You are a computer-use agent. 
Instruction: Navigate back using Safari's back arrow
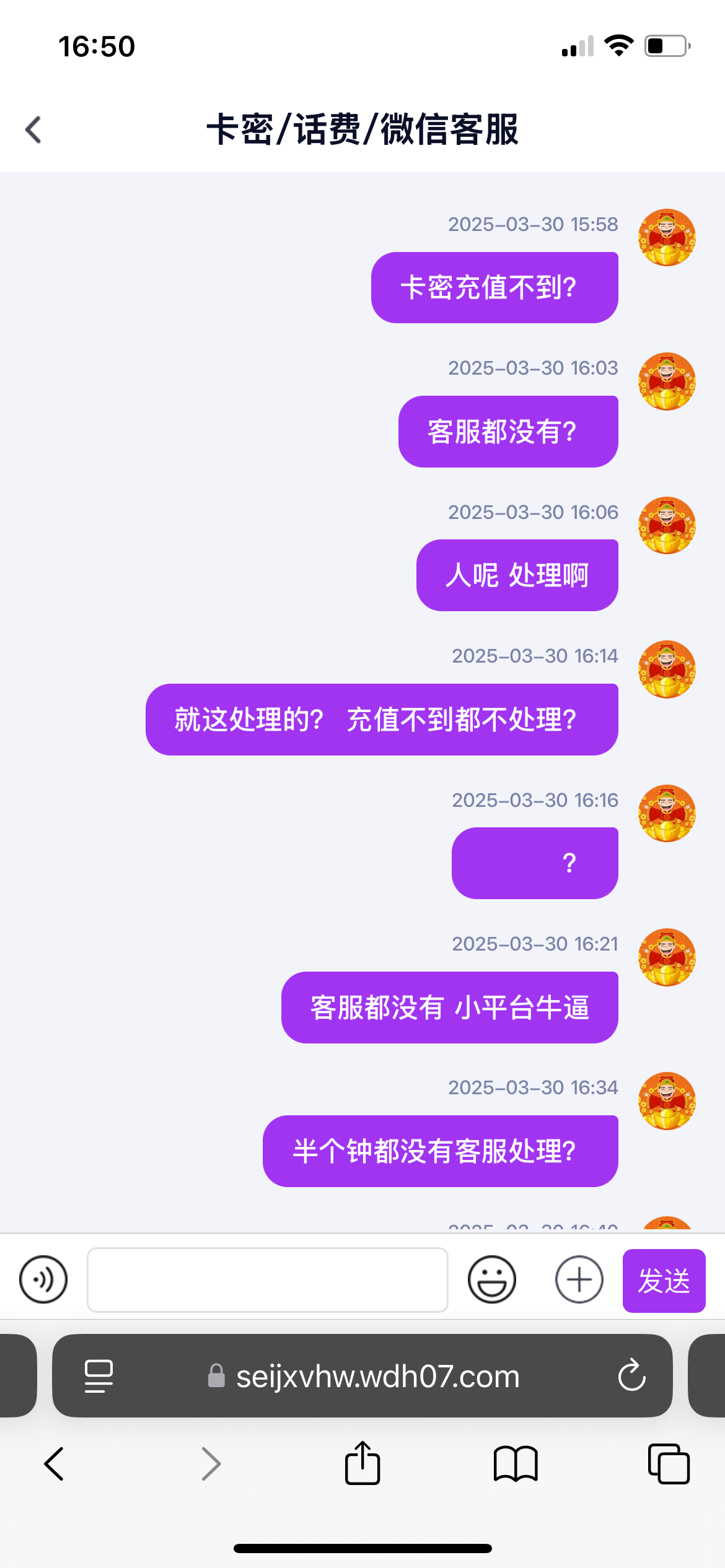coord(53,1465)
